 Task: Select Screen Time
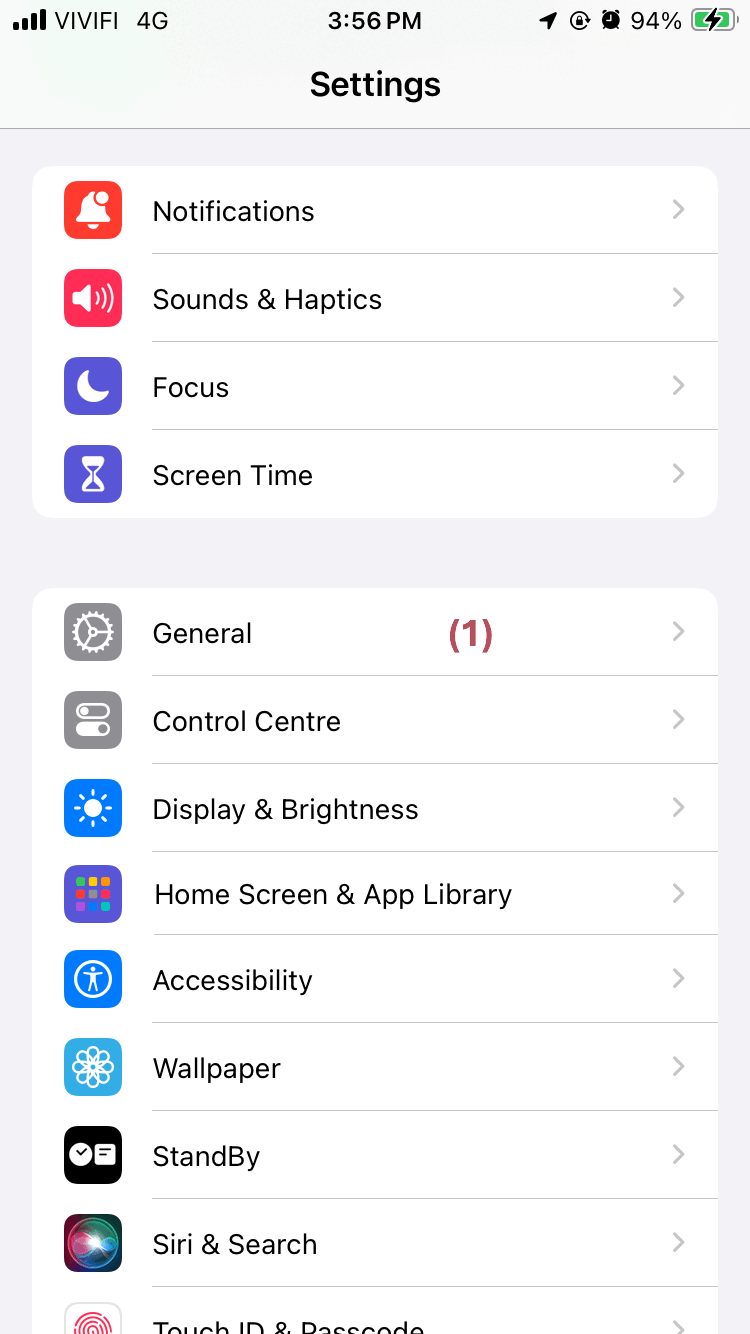pyautogui.click(x=374, y=475)
